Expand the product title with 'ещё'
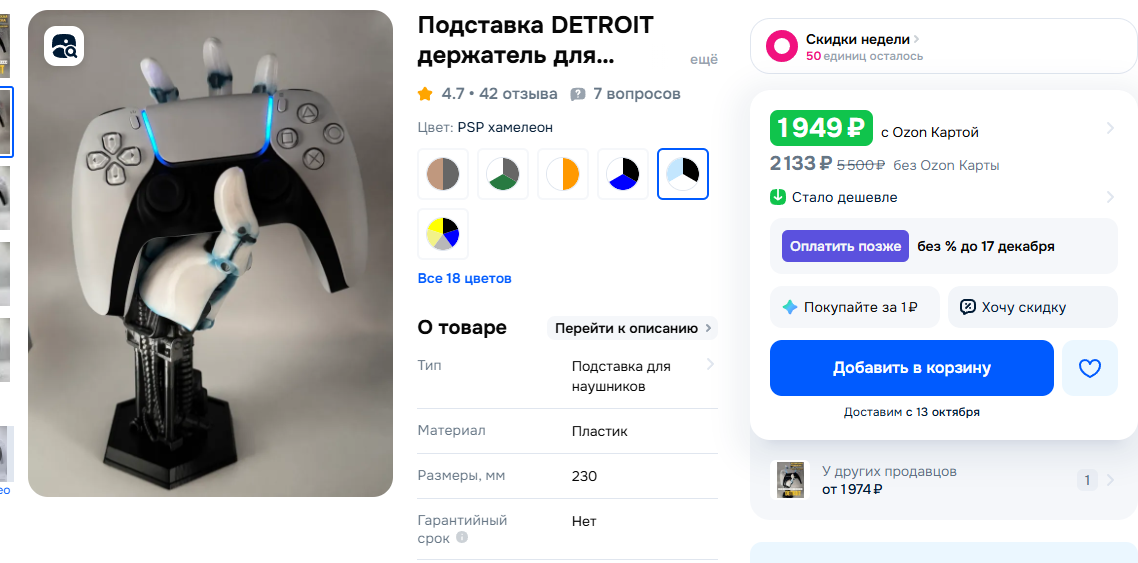 pyautogui.click(x=703, y=59)
